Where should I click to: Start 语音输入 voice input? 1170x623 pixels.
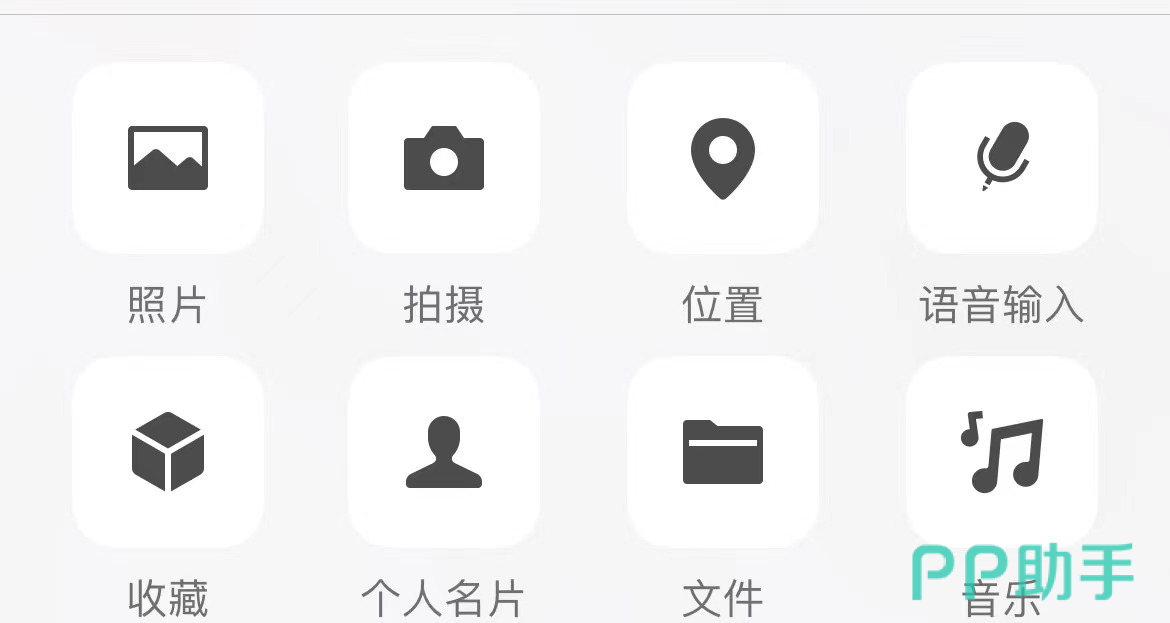coord(1002,158)
